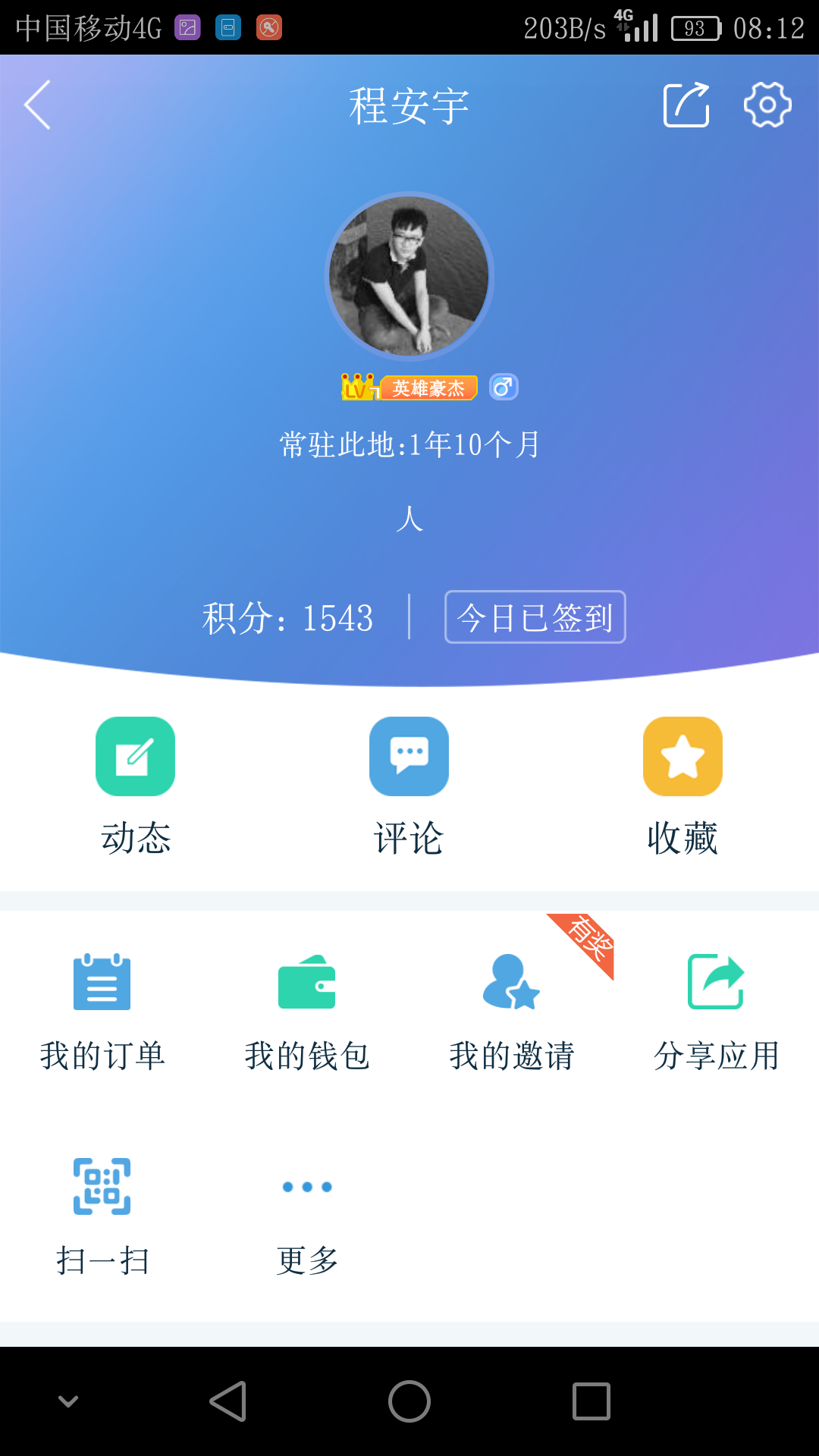Open the profile avatar photo
This screenshot has width=819, height=1456.
(409, 276)
